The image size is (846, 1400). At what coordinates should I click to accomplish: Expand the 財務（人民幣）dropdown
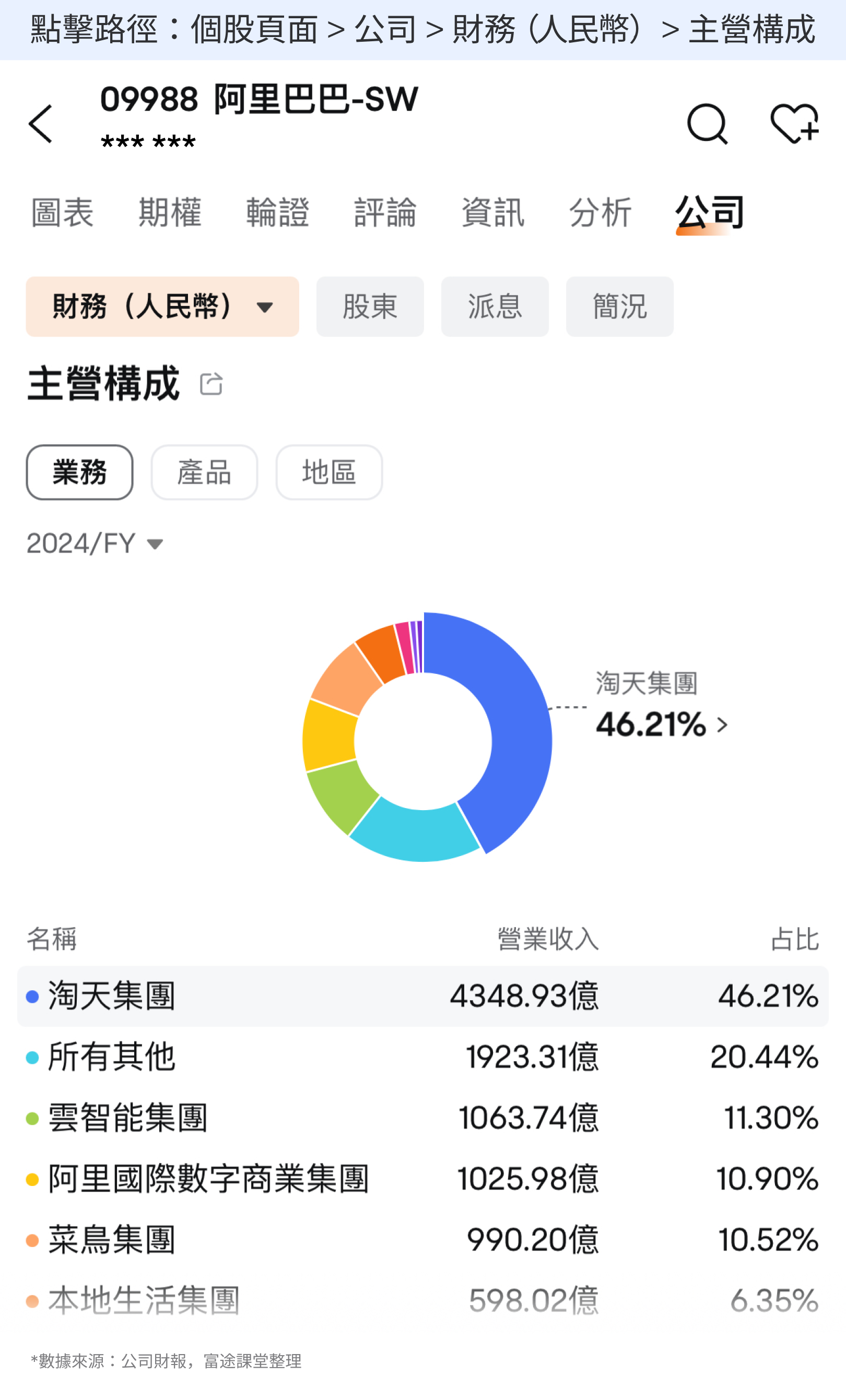point(162,307)
